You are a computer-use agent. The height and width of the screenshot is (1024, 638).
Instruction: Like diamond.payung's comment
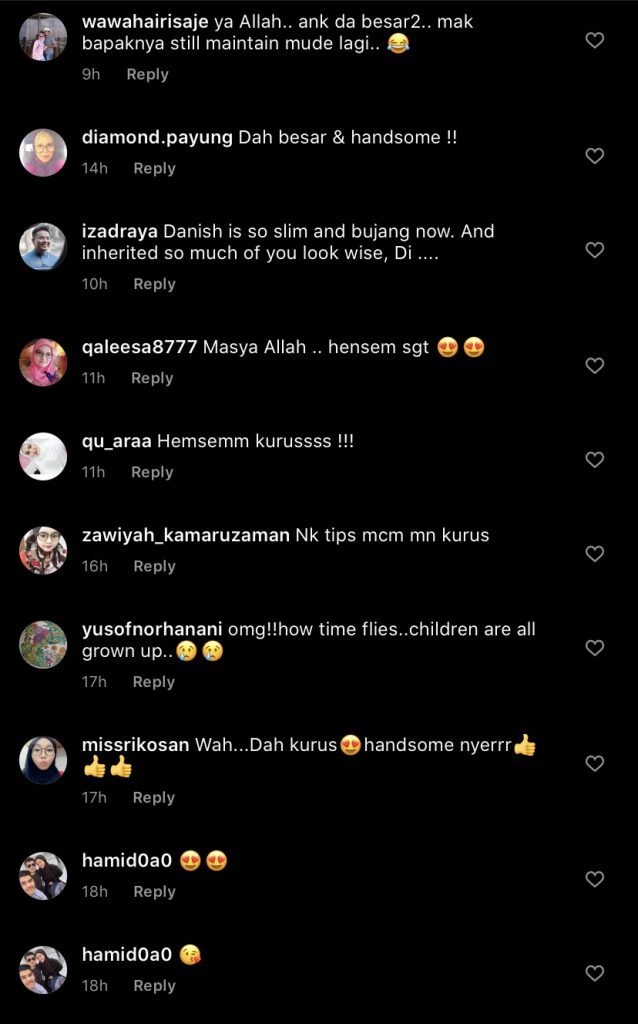(x=595, y=156)
